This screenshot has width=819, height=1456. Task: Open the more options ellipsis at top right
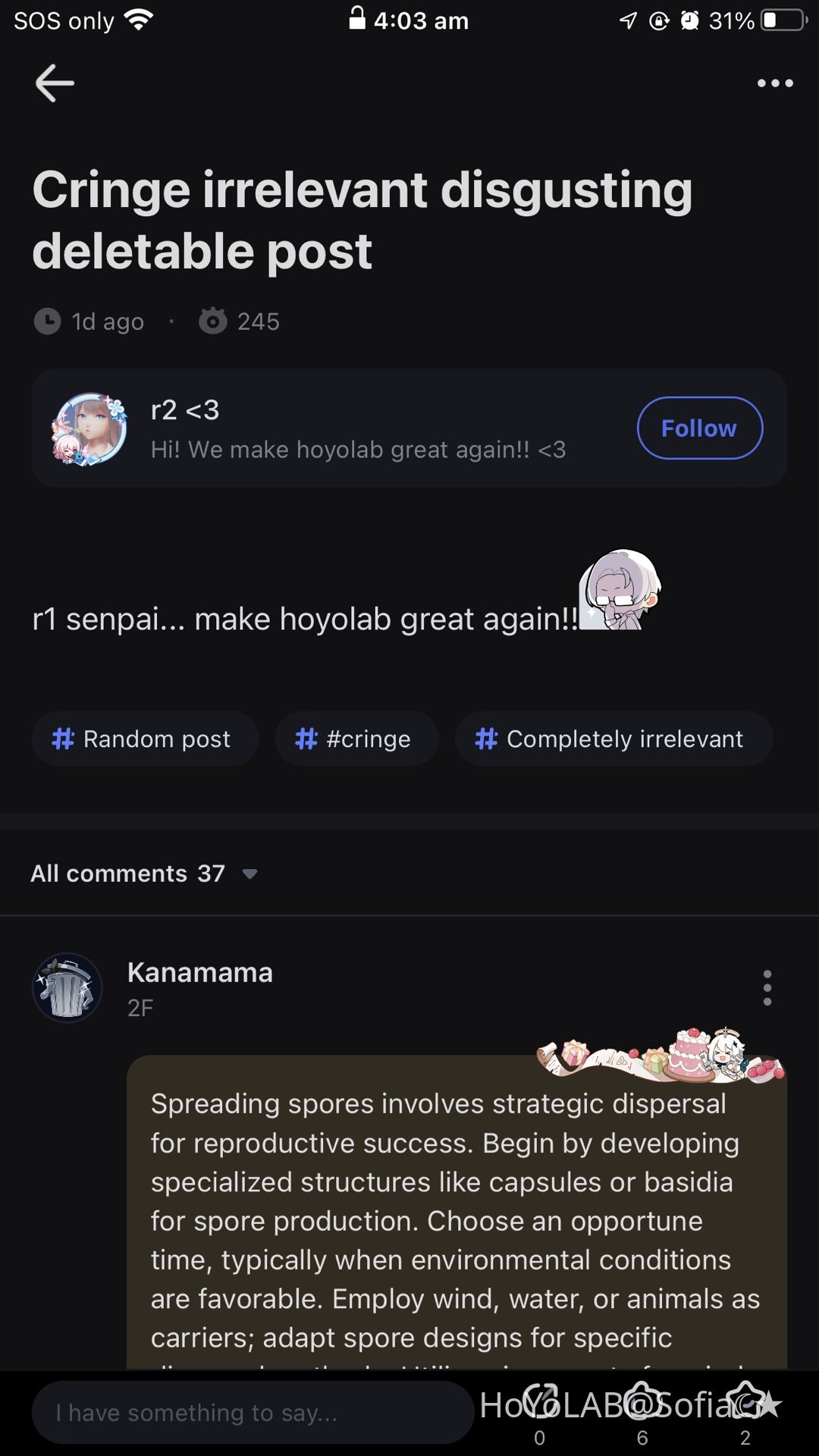coord(775,83)
